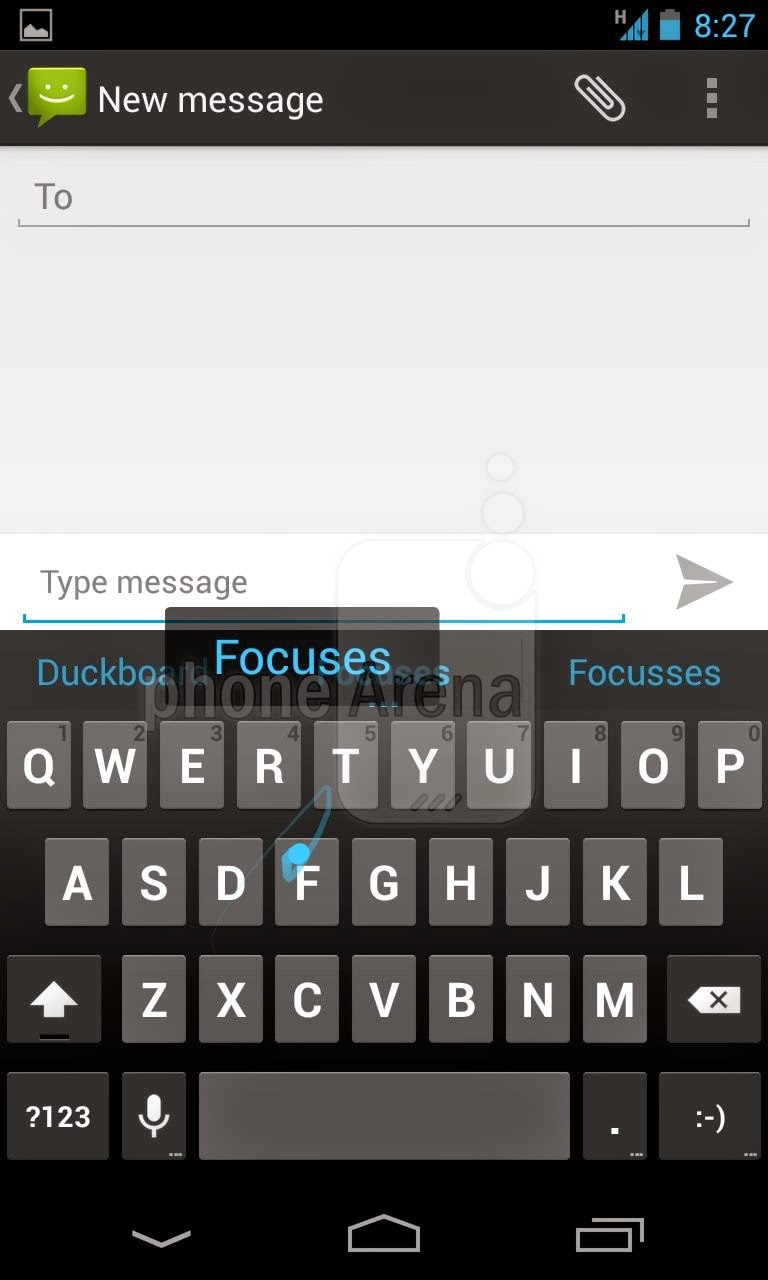768x1280 pixels.
Task: Focus the To recipient field
Action: 384,197
